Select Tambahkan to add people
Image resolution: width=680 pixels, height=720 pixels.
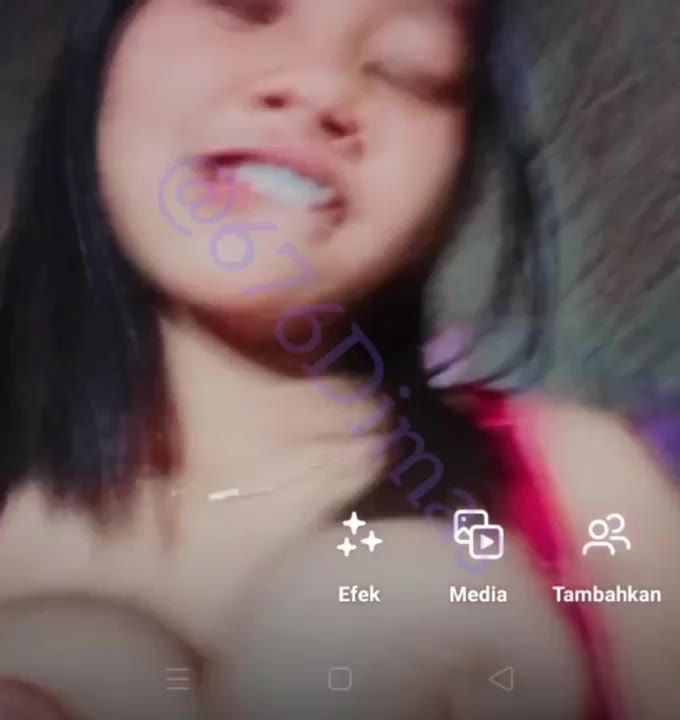click(606, 556)
